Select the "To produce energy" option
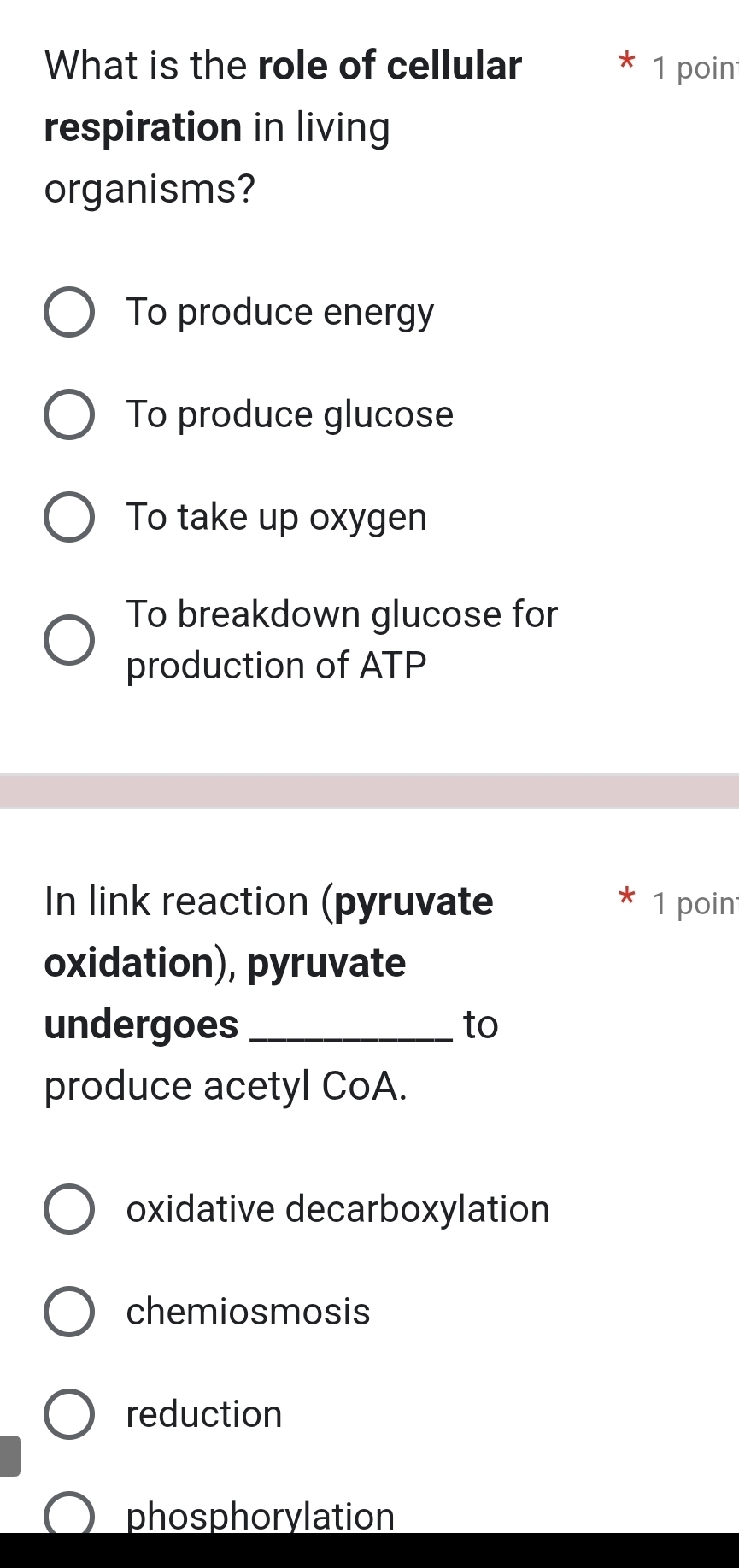This screenshot has height=1568, width=739. 70,312
